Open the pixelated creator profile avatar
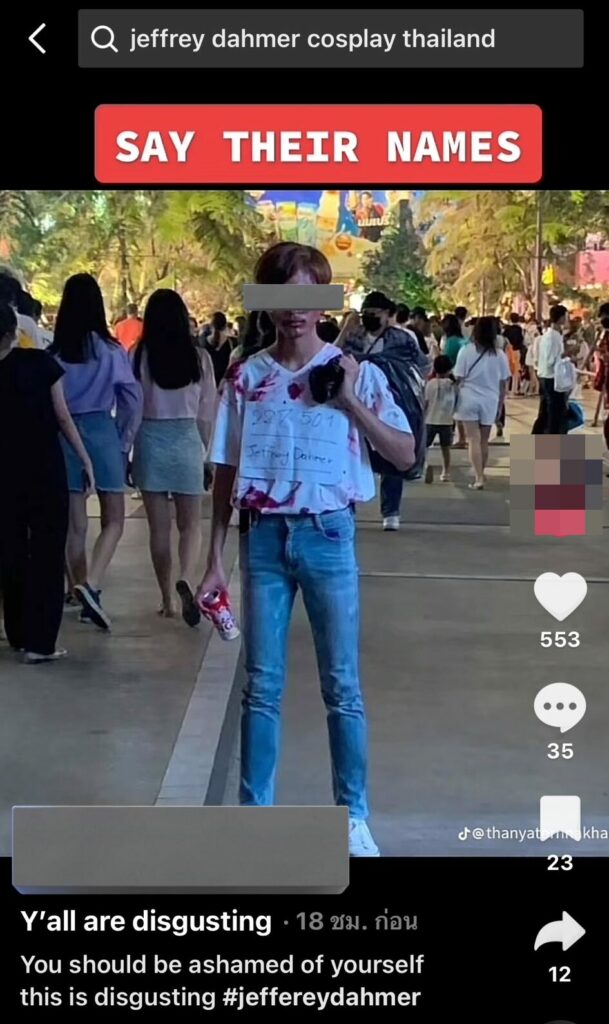The height and width of the screenshot is (1024, 609). click(556, 485)
